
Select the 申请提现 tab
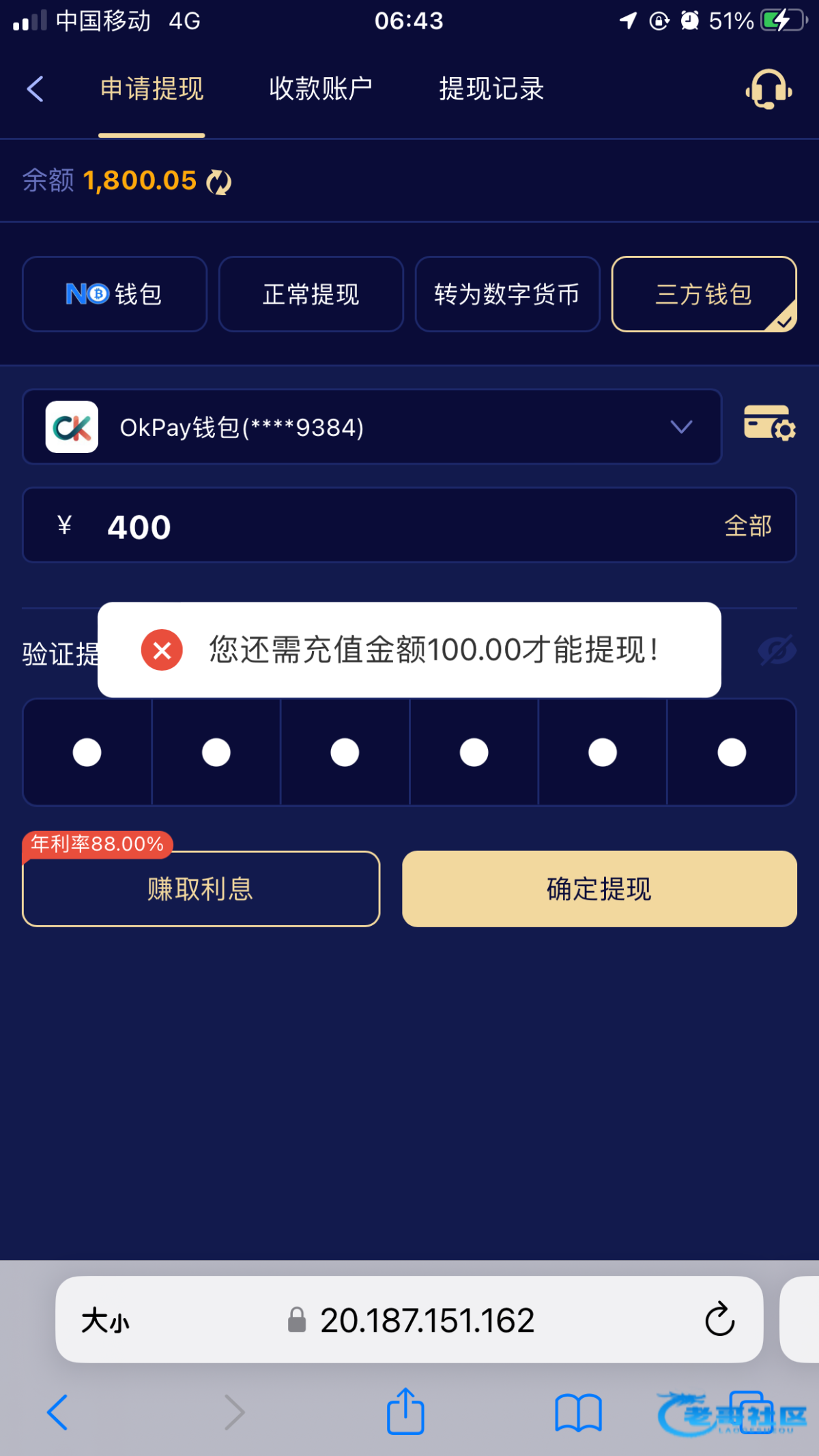tap(152, 89)
